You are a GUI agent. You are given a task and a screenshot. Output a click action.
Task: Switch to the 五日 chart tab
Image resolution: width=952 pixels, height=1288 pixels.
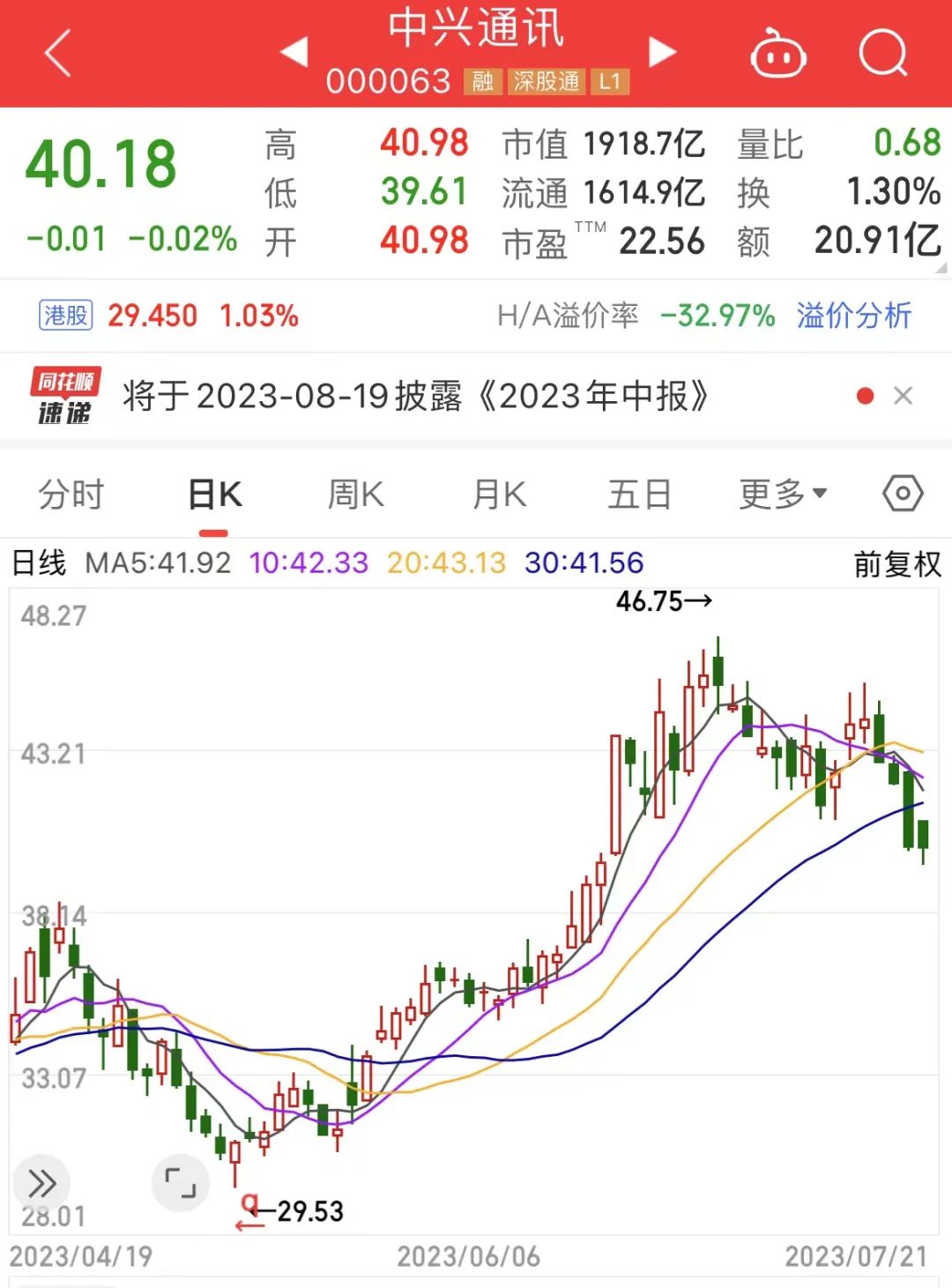[x=639, y=495]
